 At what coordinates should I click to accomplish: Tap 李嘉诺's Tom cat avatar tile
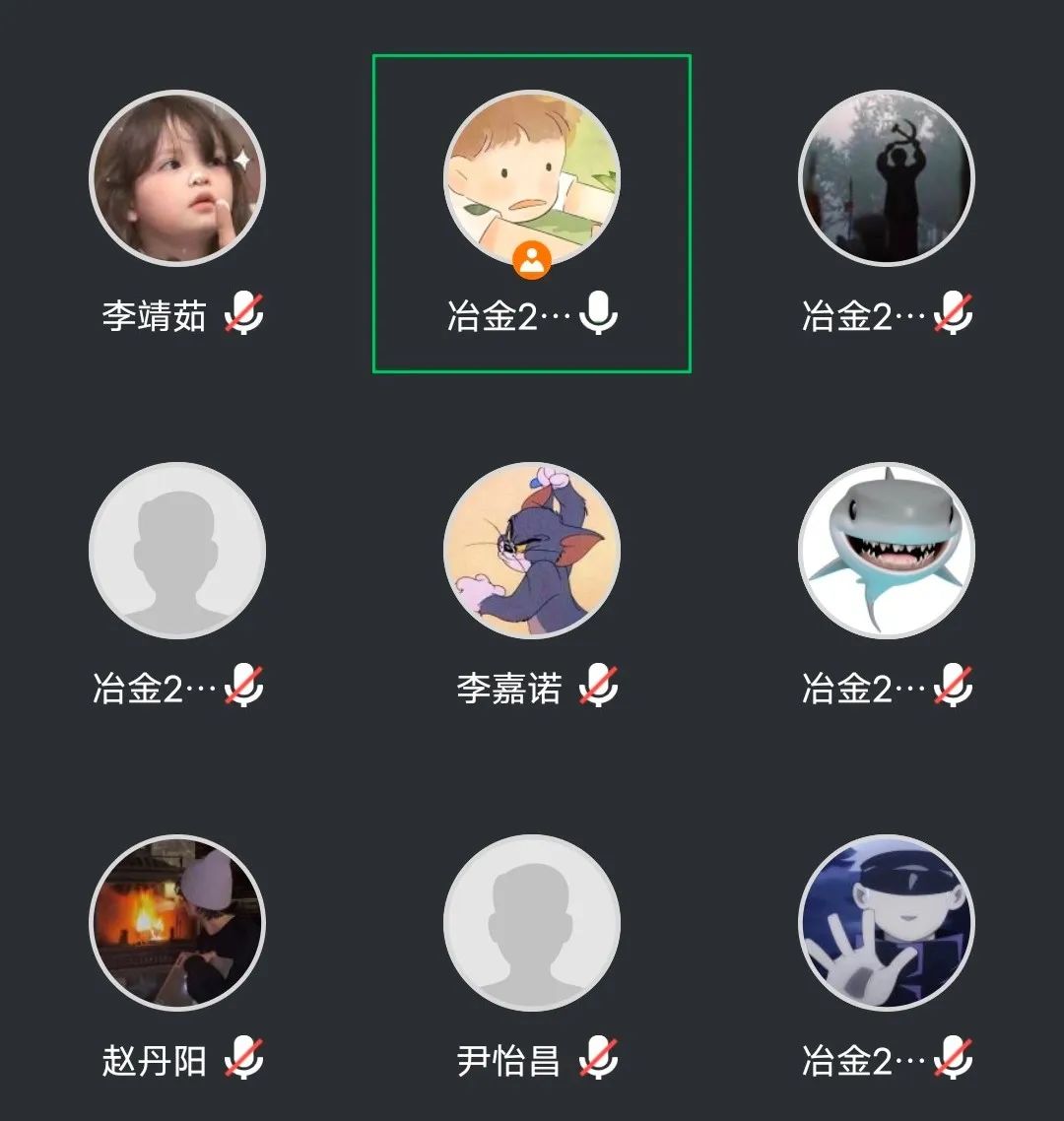[x=532, y=551]
